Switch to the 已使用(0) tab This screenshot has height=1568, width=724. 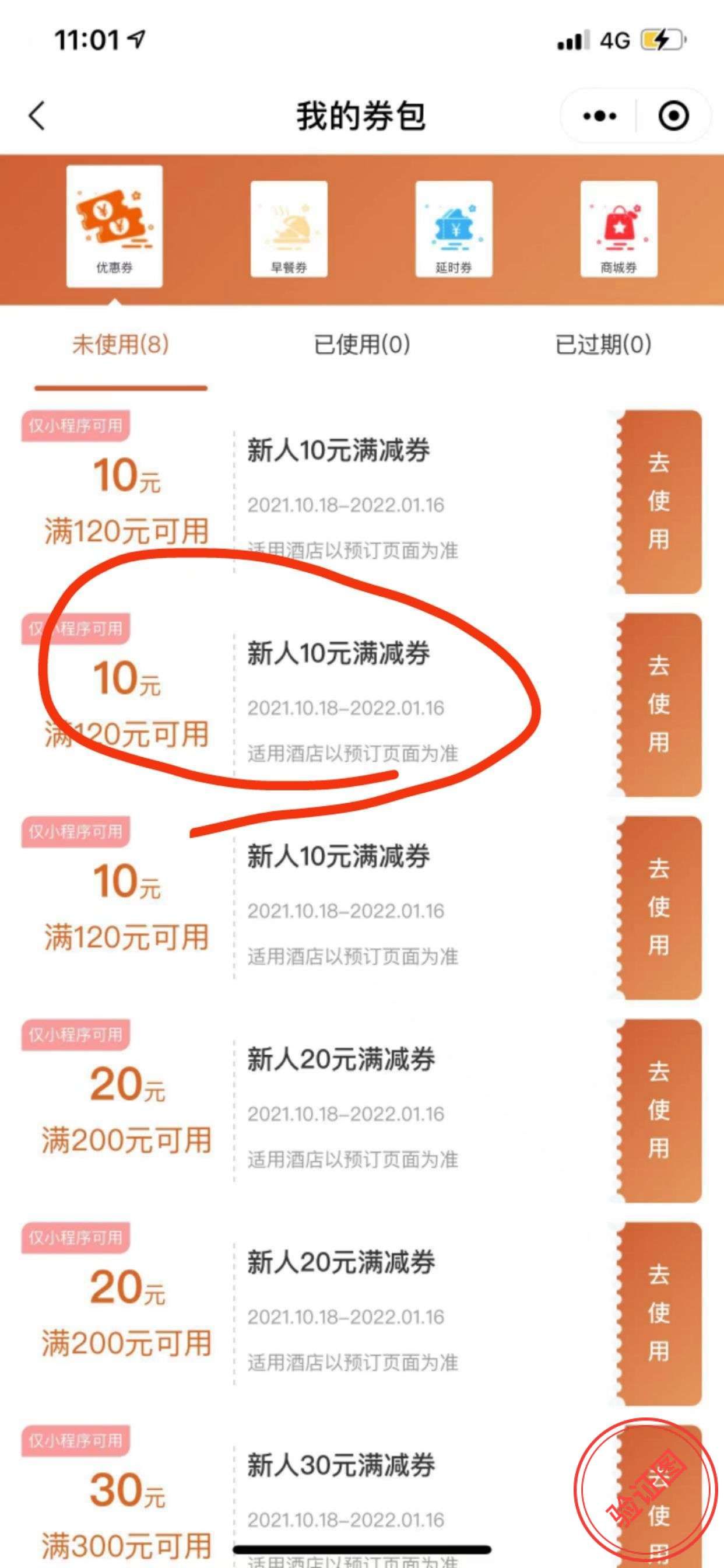(x=362, y=345)
